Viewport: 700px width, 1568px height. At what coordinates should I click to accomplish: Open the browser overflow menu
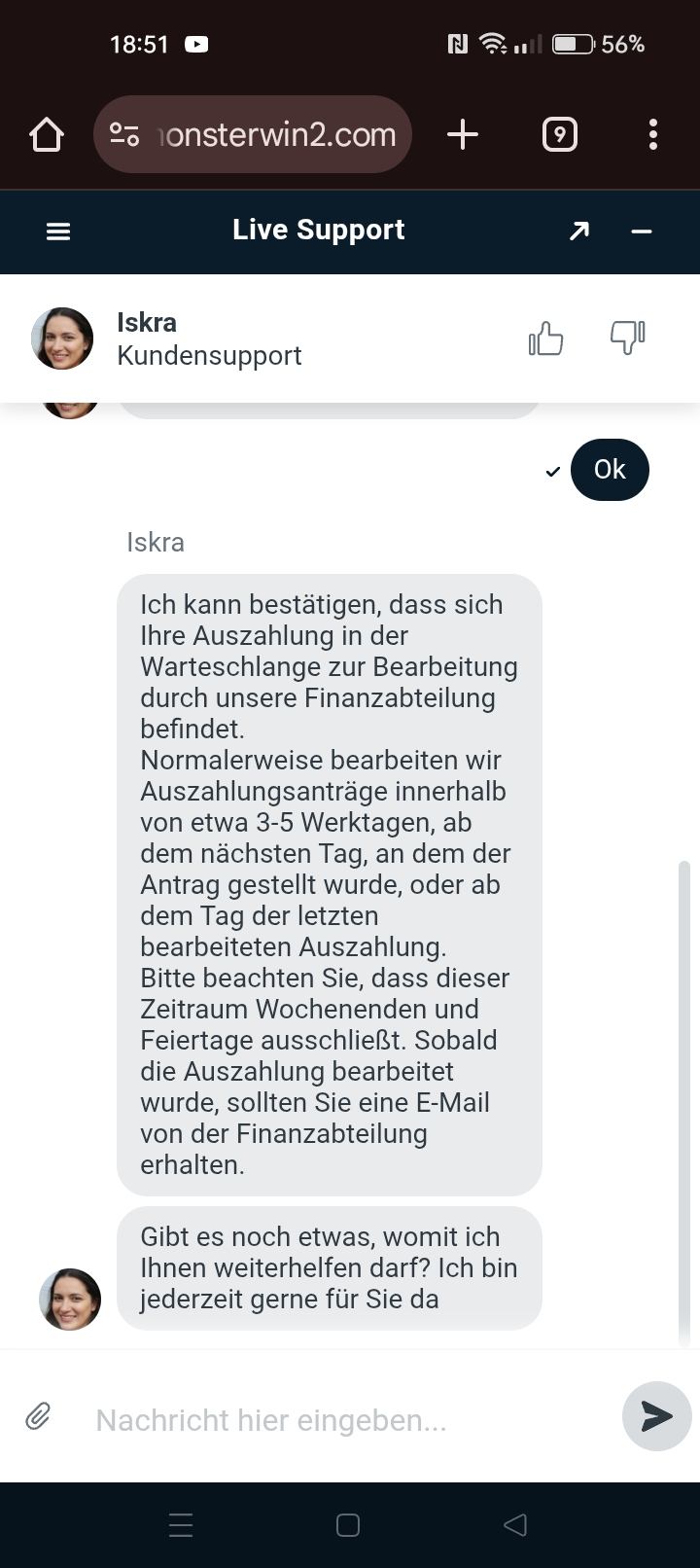(x=653, y=134)
